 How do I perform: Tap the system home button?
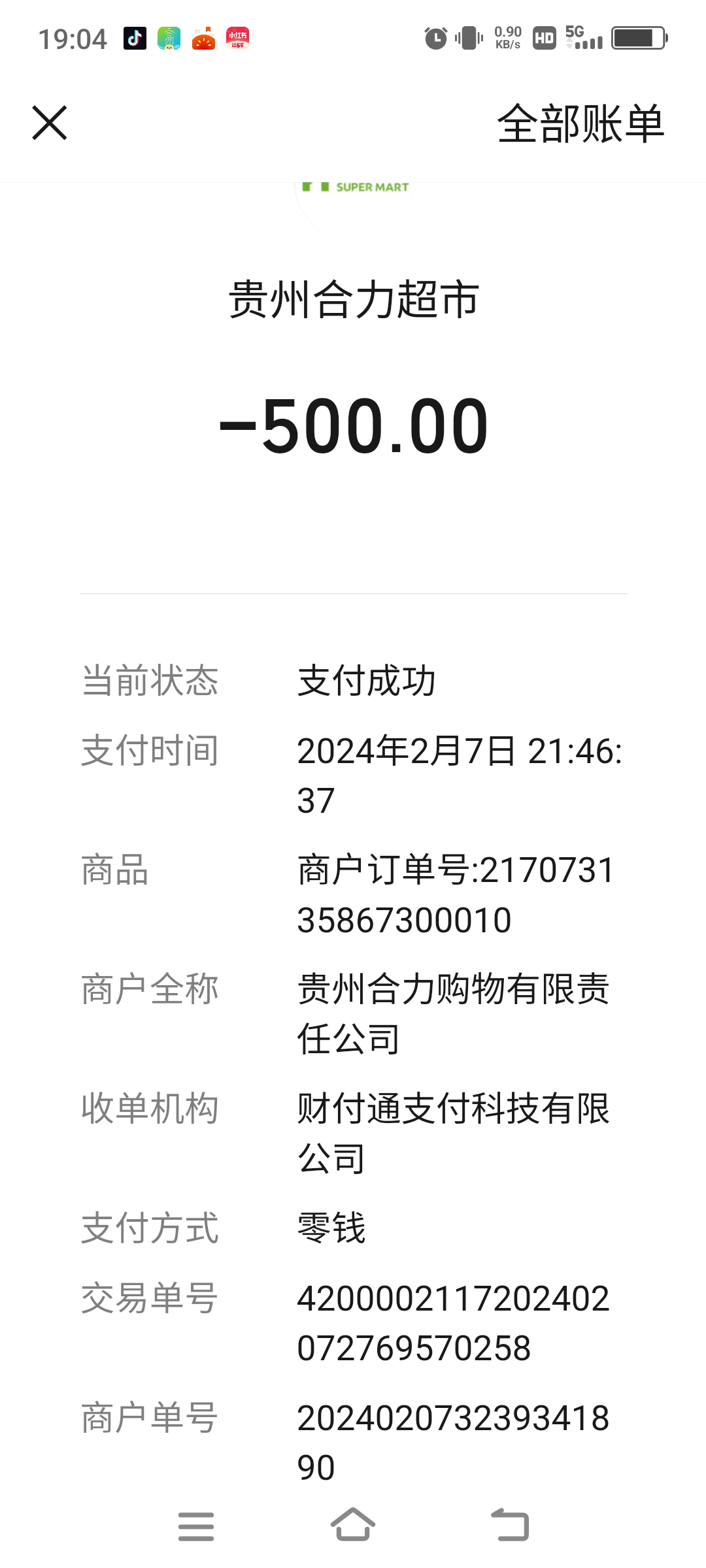point(353,1526)
